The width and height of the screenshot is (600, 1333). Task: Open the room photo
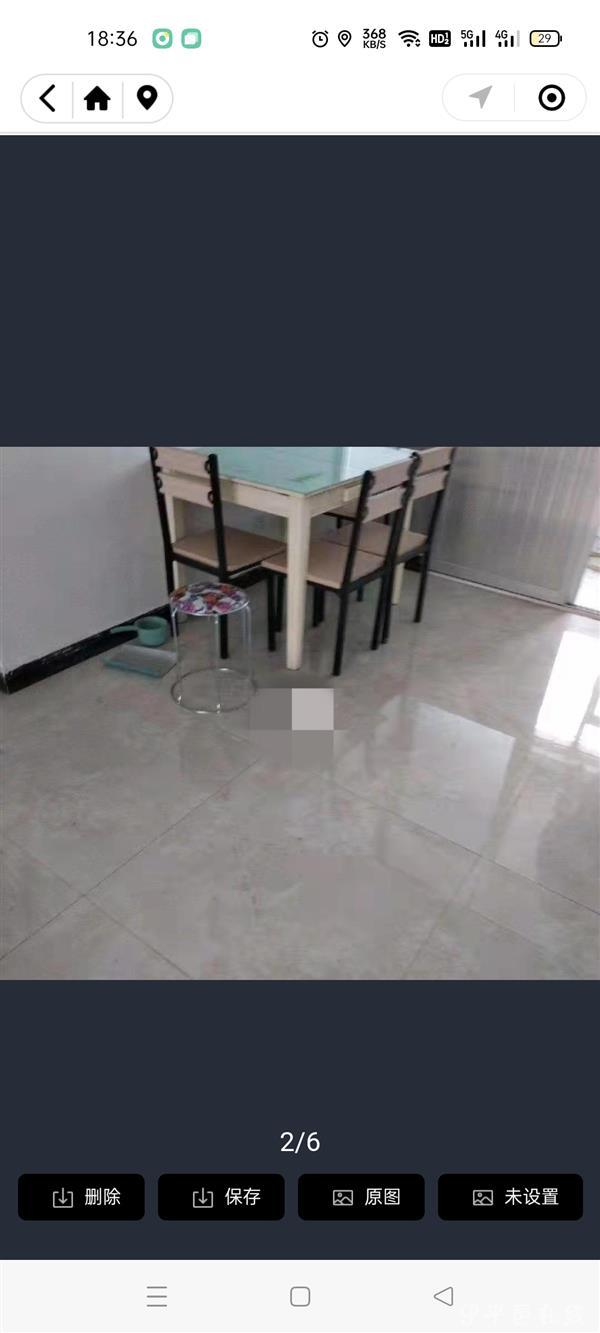(x=300, y=712)
